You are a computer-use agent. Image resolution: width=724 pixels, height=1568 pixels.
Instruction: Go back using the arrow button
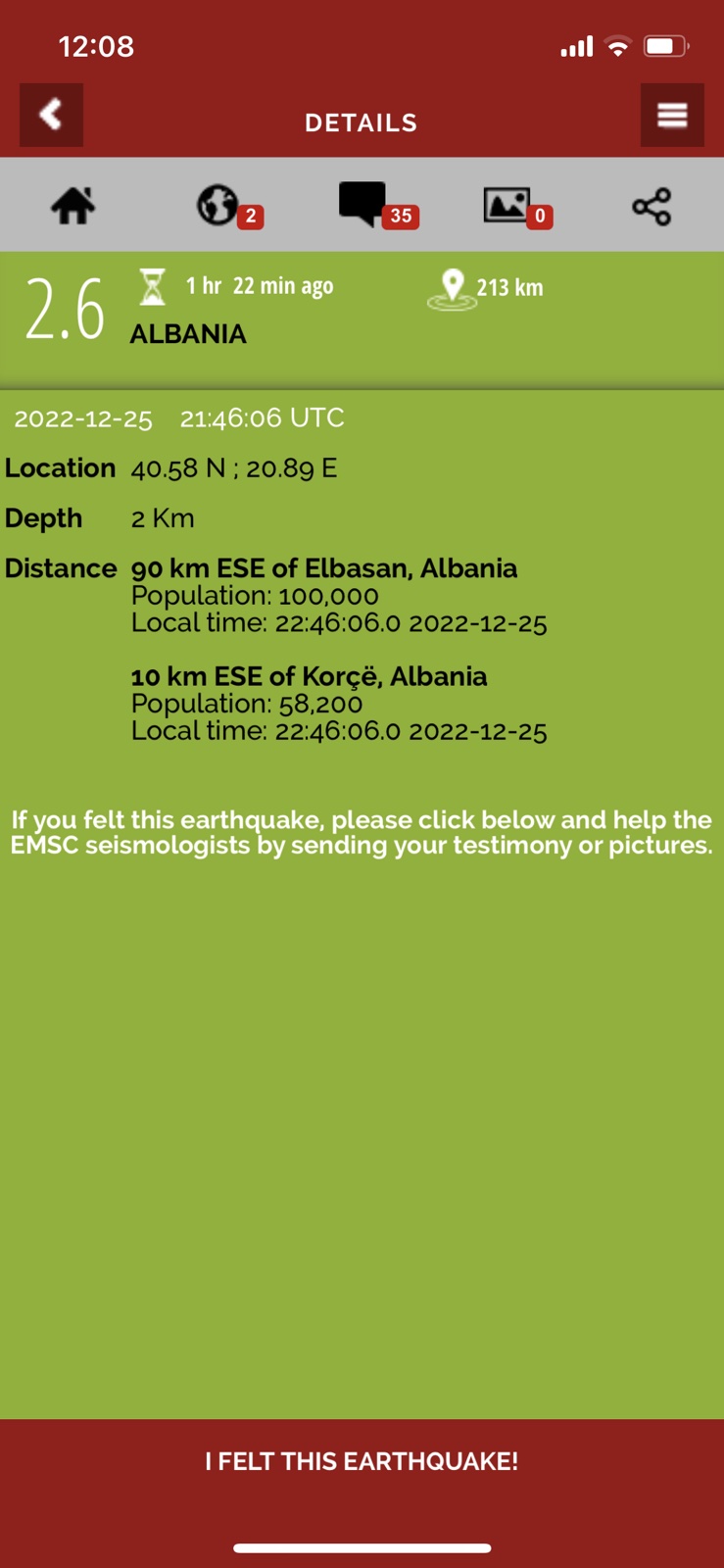point(51,115)
